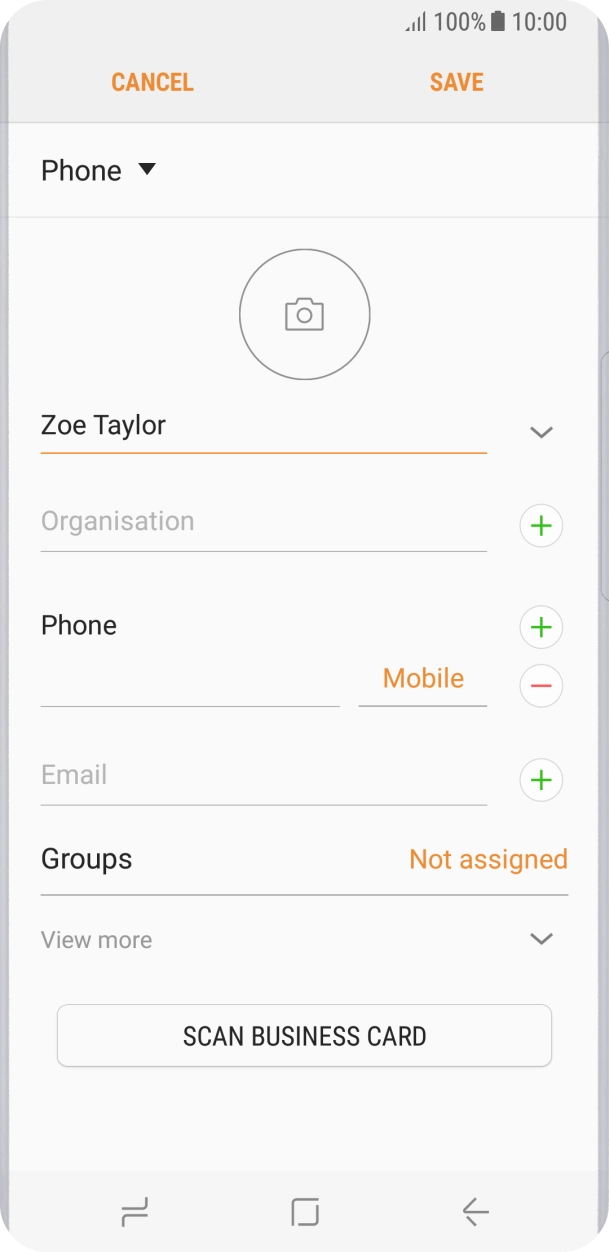Edit the name field Zoe Taylor

coord(262,426)
